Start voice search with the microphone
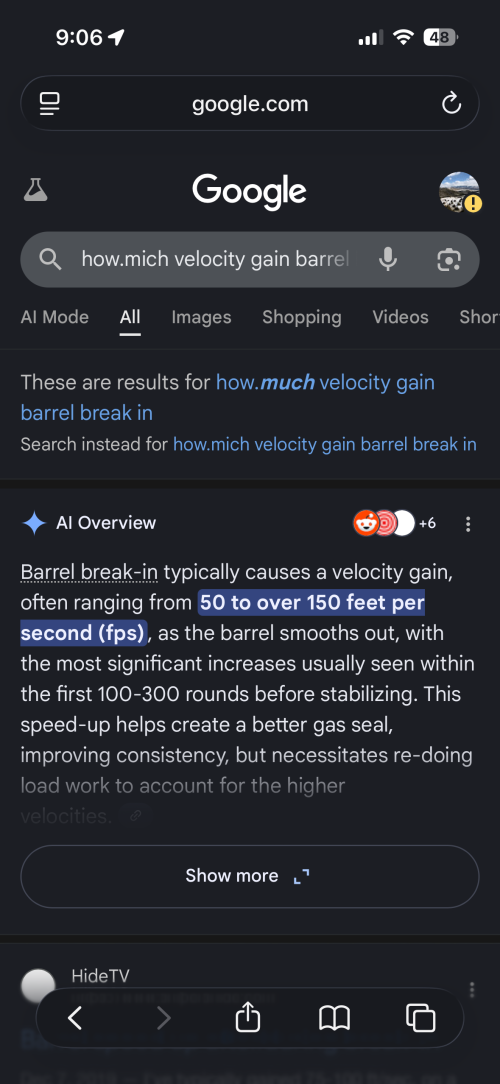The width and height of the screenshot is (500, 1084). point(388,259)
